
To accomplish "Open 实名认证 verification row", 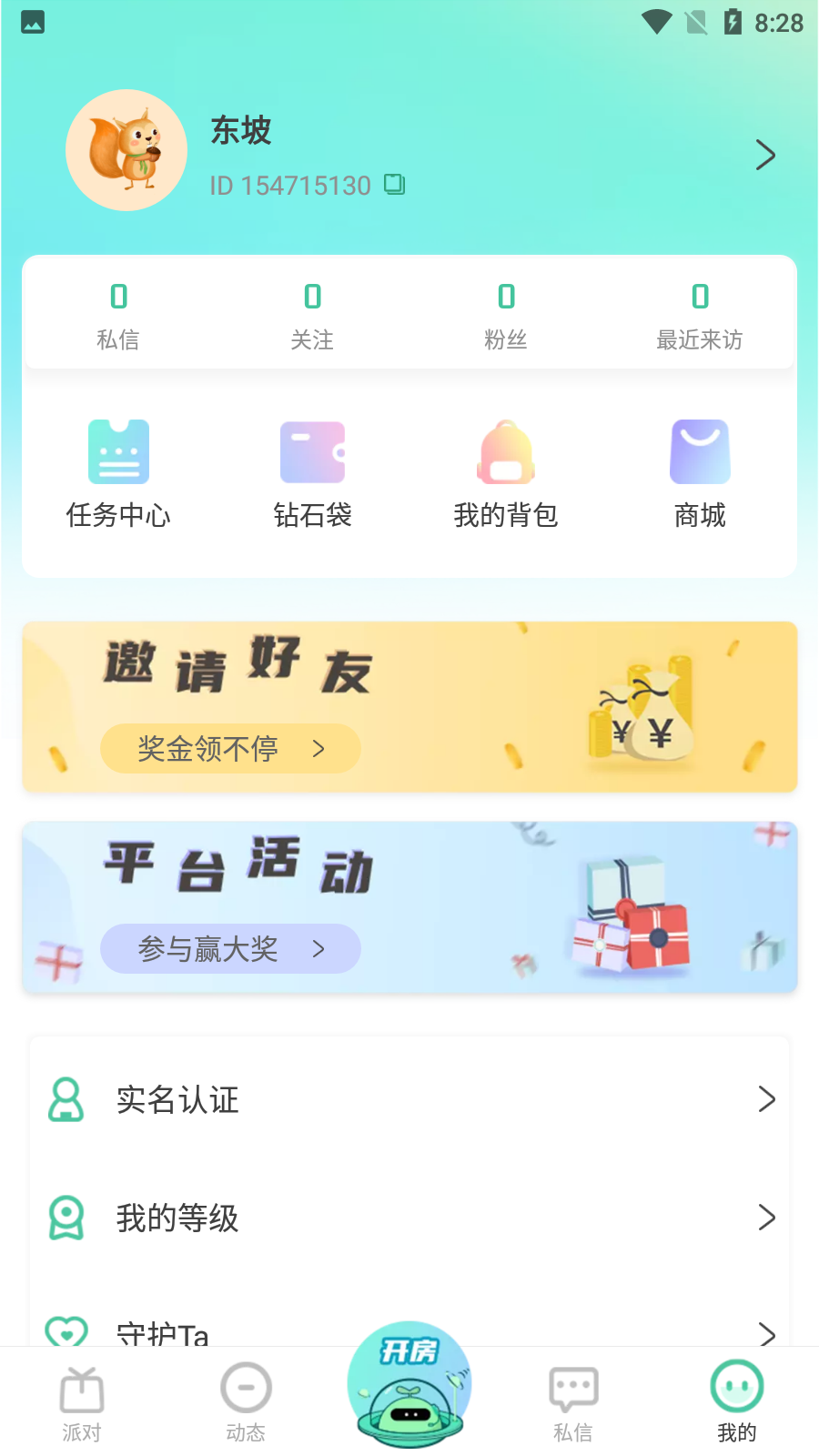I will point(409,1099).
